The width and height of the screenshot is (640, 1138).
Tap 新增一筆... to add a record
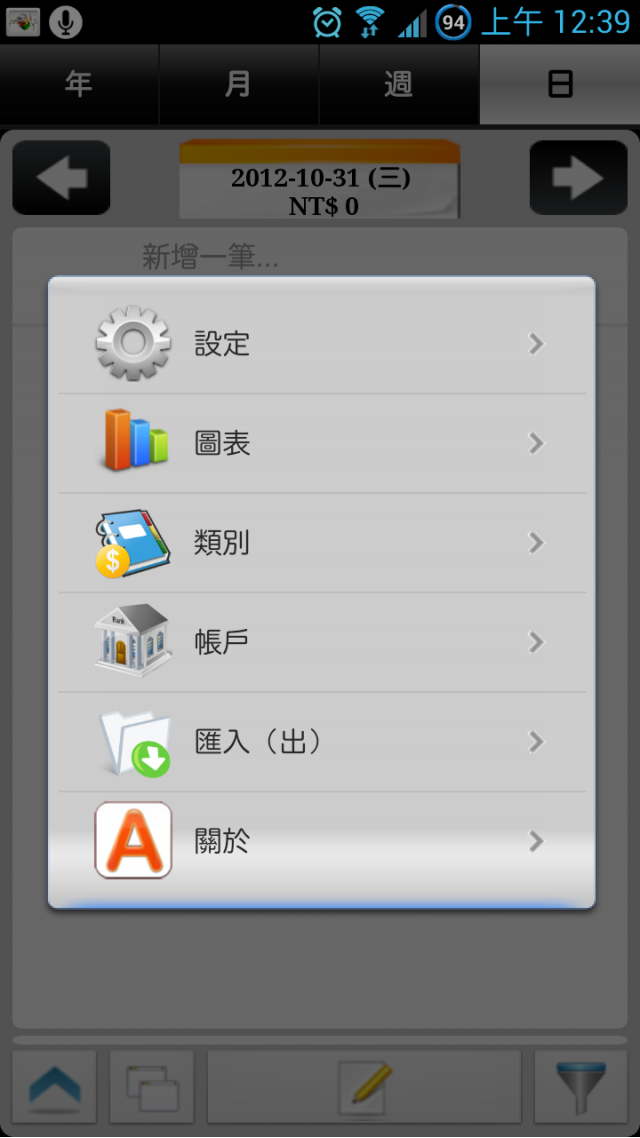(x=210, y=257)
